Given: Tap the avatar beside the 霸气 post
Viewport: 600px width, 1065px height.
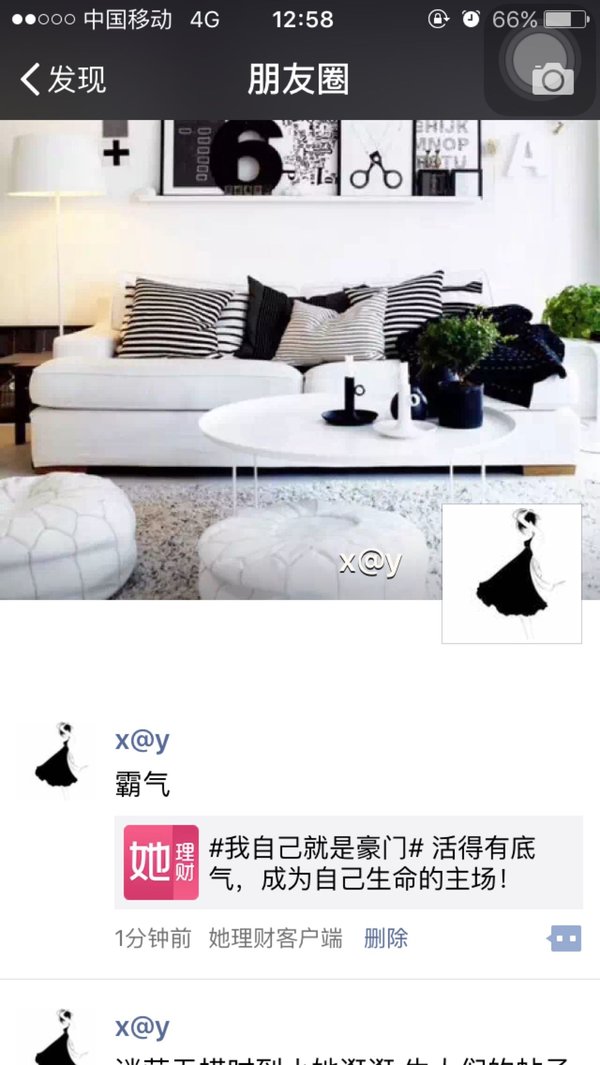Looking at the screenshot, I should point(59,759).
